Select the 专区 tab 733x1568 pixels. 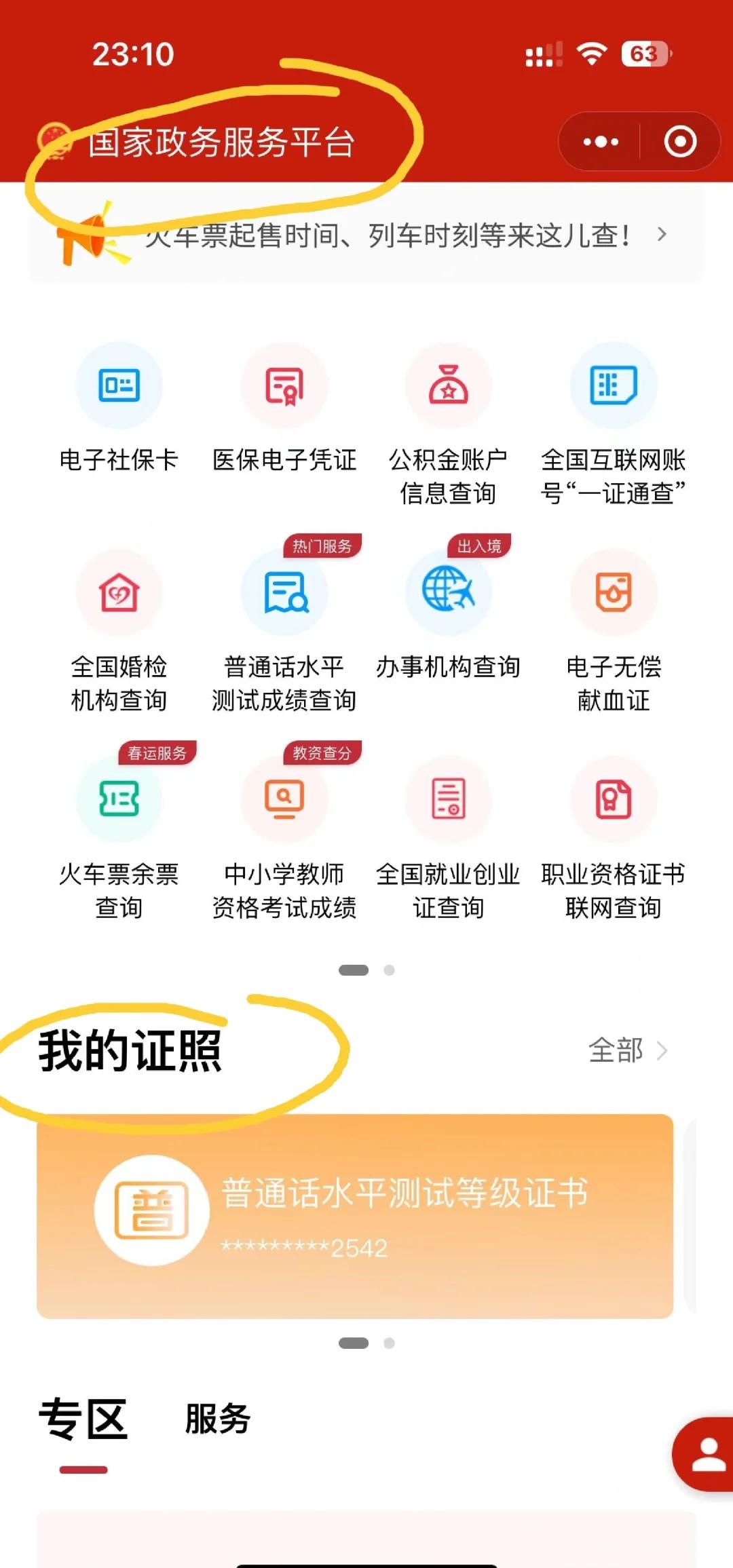(83, 1419)
